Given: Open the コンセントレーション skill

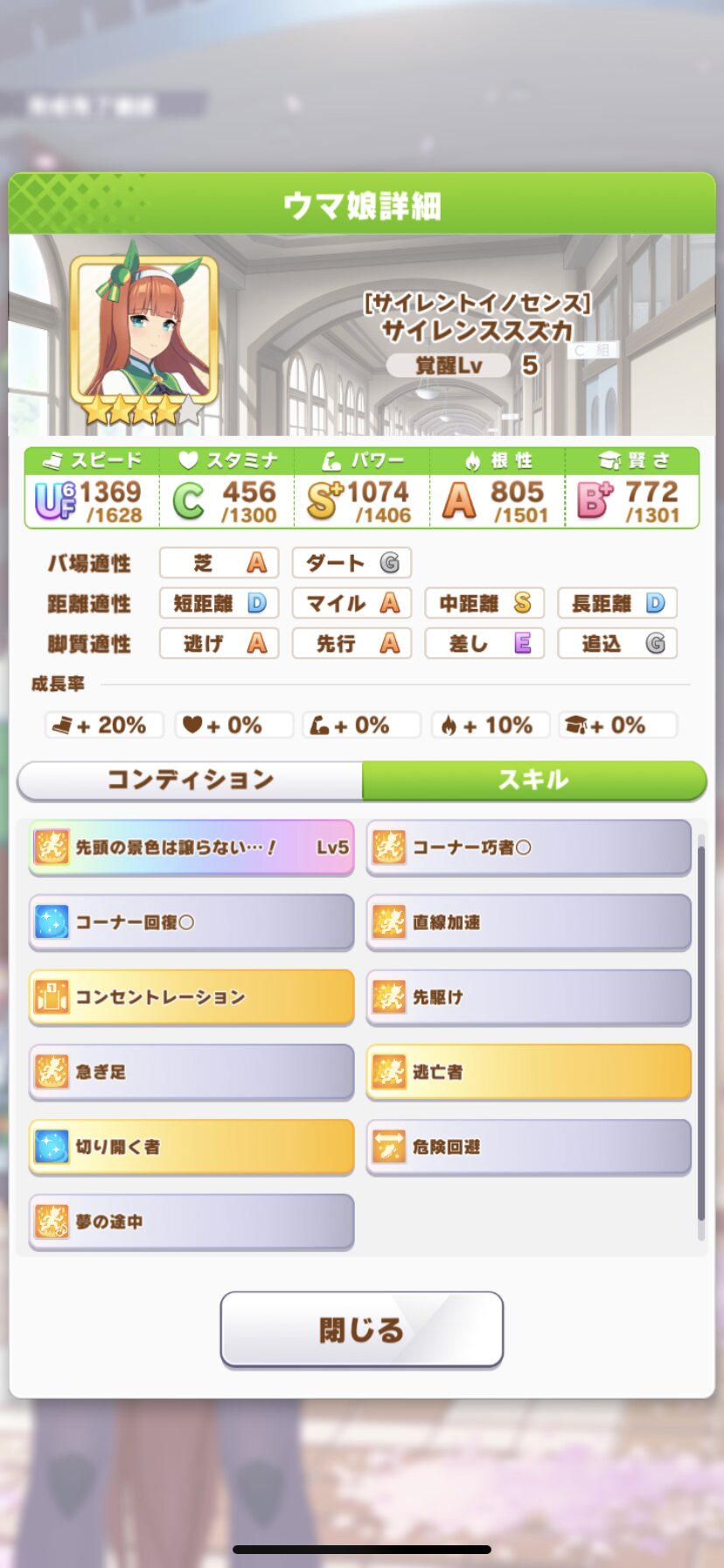Looking at the screenshot, I should (x=191, y=997).
